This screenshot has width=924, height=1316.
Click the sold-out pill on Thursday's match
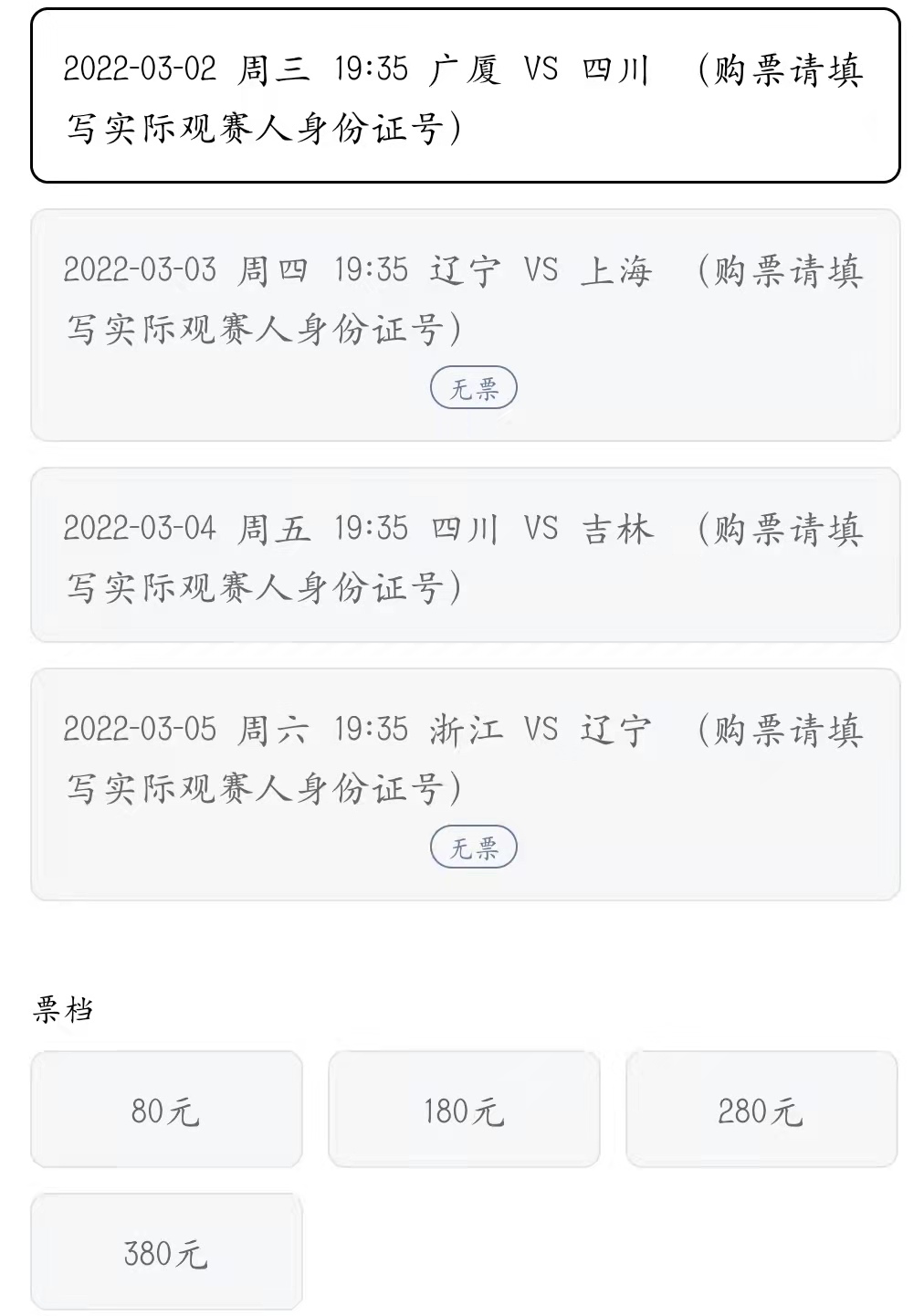(476, 387)
